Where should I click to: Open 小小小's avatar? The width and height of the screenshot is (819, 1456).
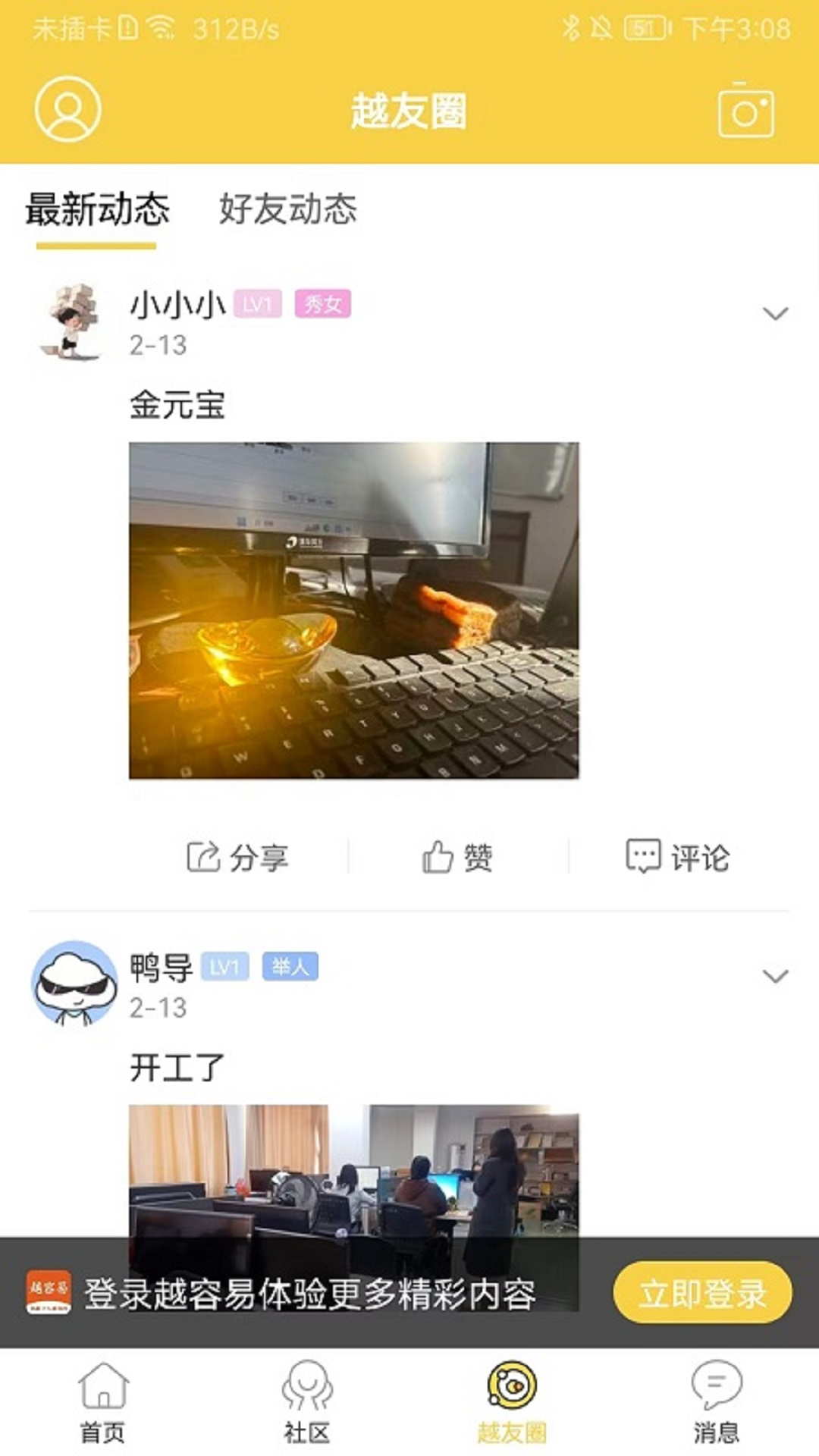72,321
